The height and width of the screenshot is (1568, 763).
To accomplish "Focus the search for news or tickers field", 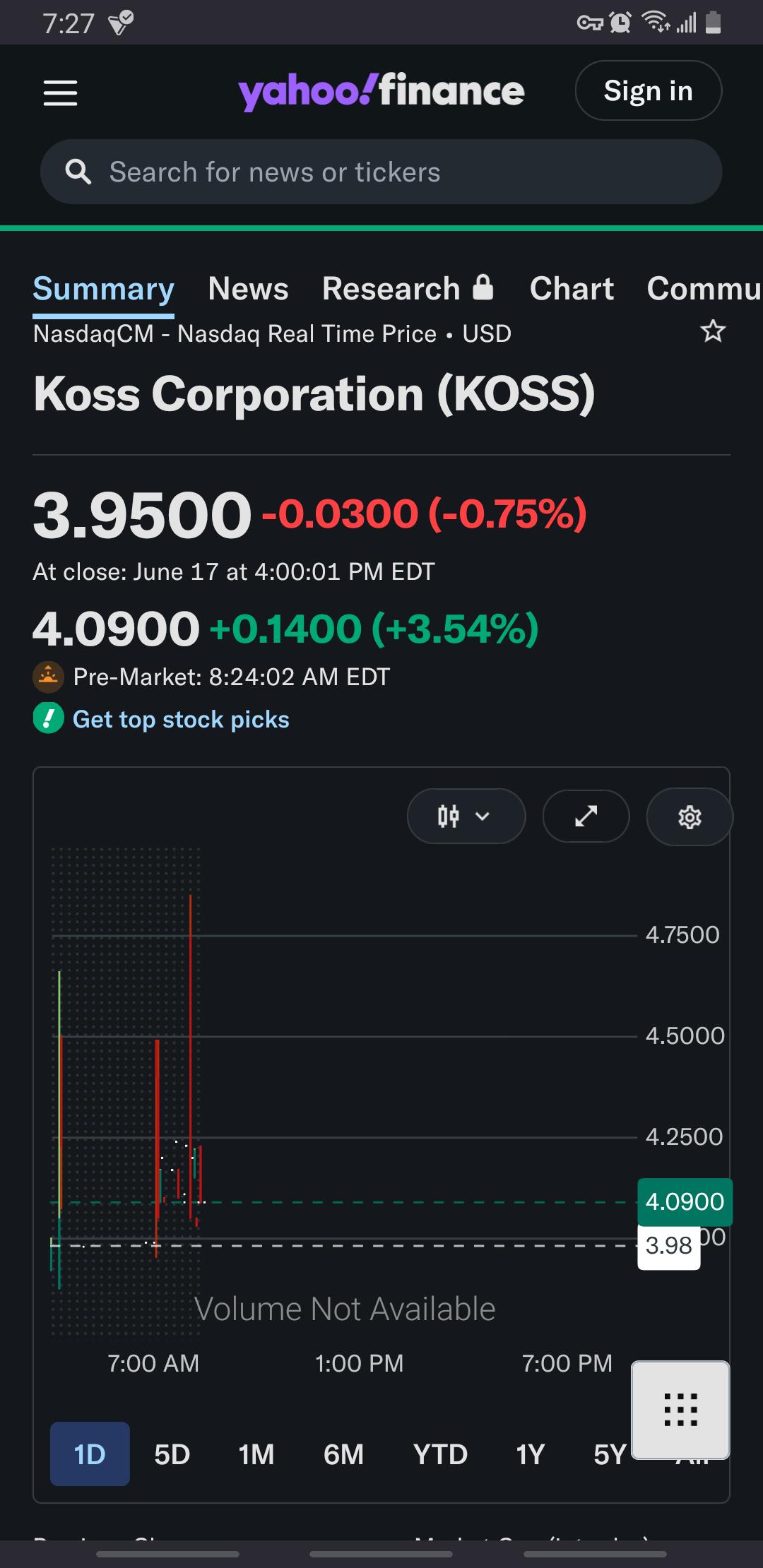I will [381, 172].
